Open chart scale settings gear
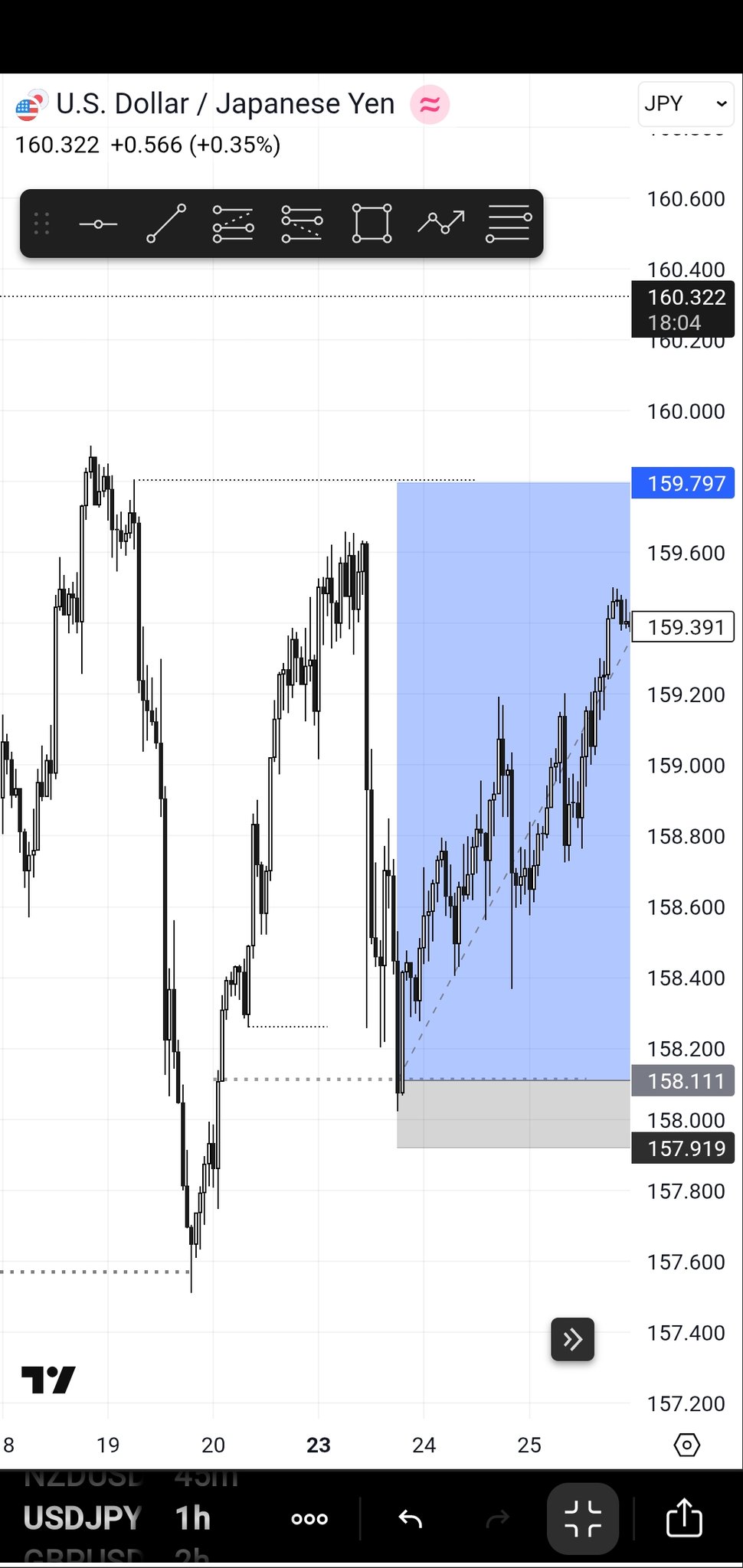743x1568 pixels. [x=686, y=1445]
